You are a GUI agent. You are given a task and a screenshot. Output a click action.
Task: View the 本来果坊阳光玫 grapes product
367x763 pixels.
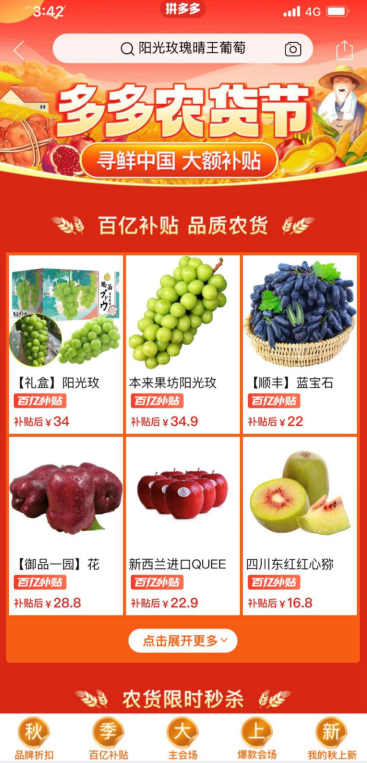pyautogui.click(x=183, y=344)
